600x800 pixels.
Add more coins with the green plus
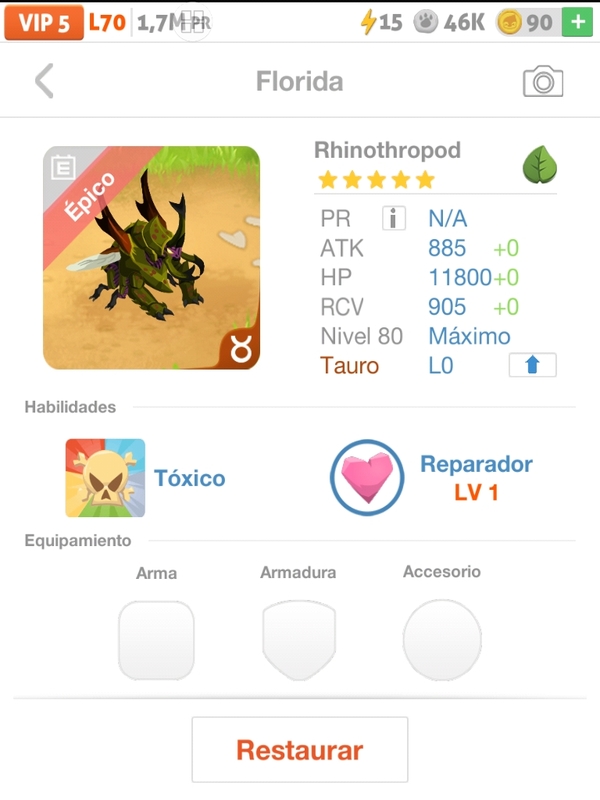576,22
